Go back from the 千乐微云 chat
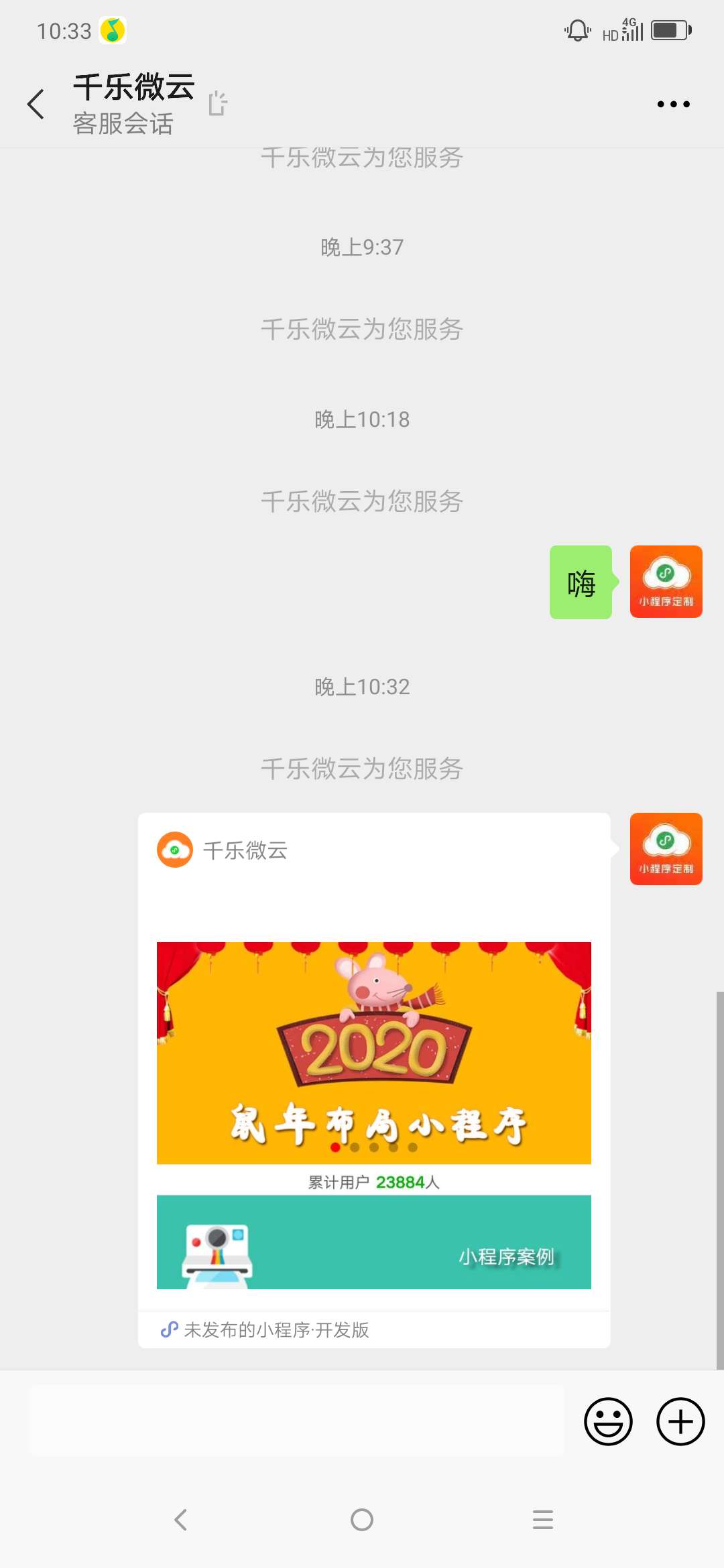724x1568 pixels. [x=36, y=105]
